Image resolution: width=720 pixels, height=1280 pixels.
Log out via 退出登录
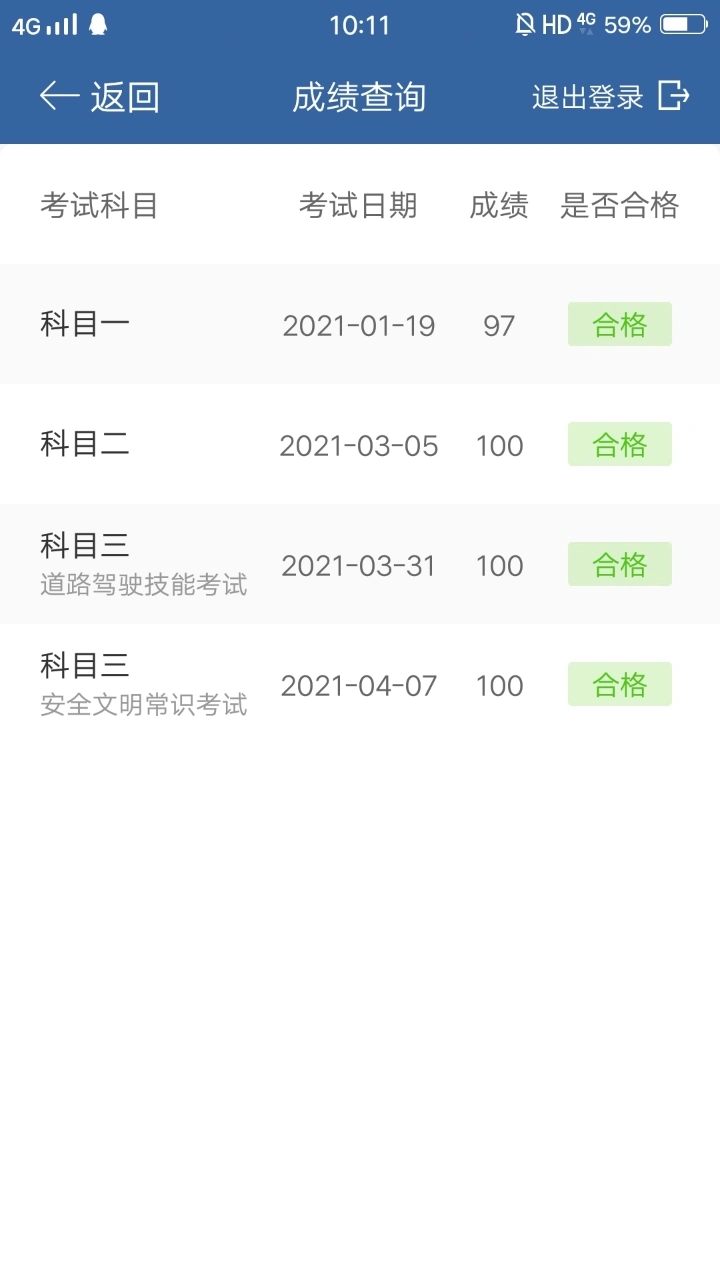point(610,97)
